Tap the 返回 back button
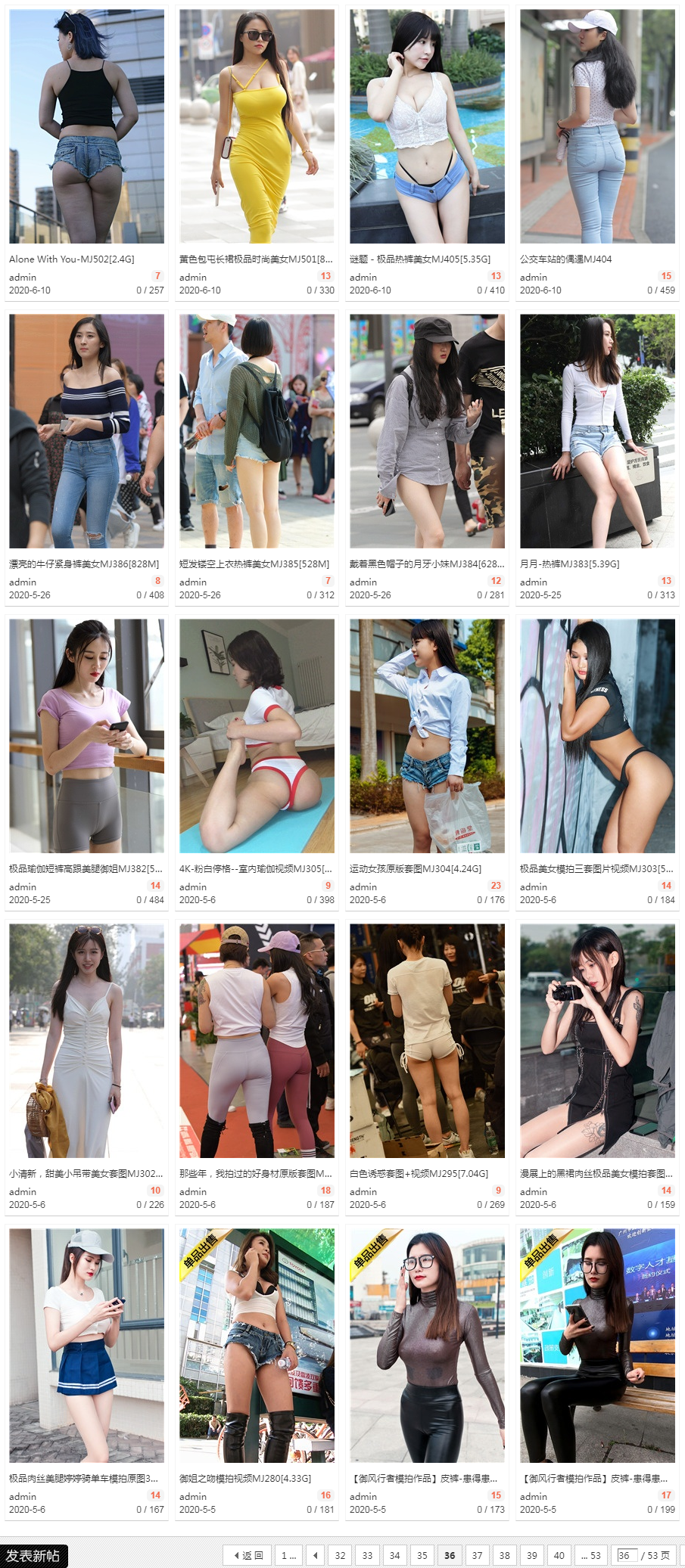Screen dimensions: 685x1568 click(248, 1555)
